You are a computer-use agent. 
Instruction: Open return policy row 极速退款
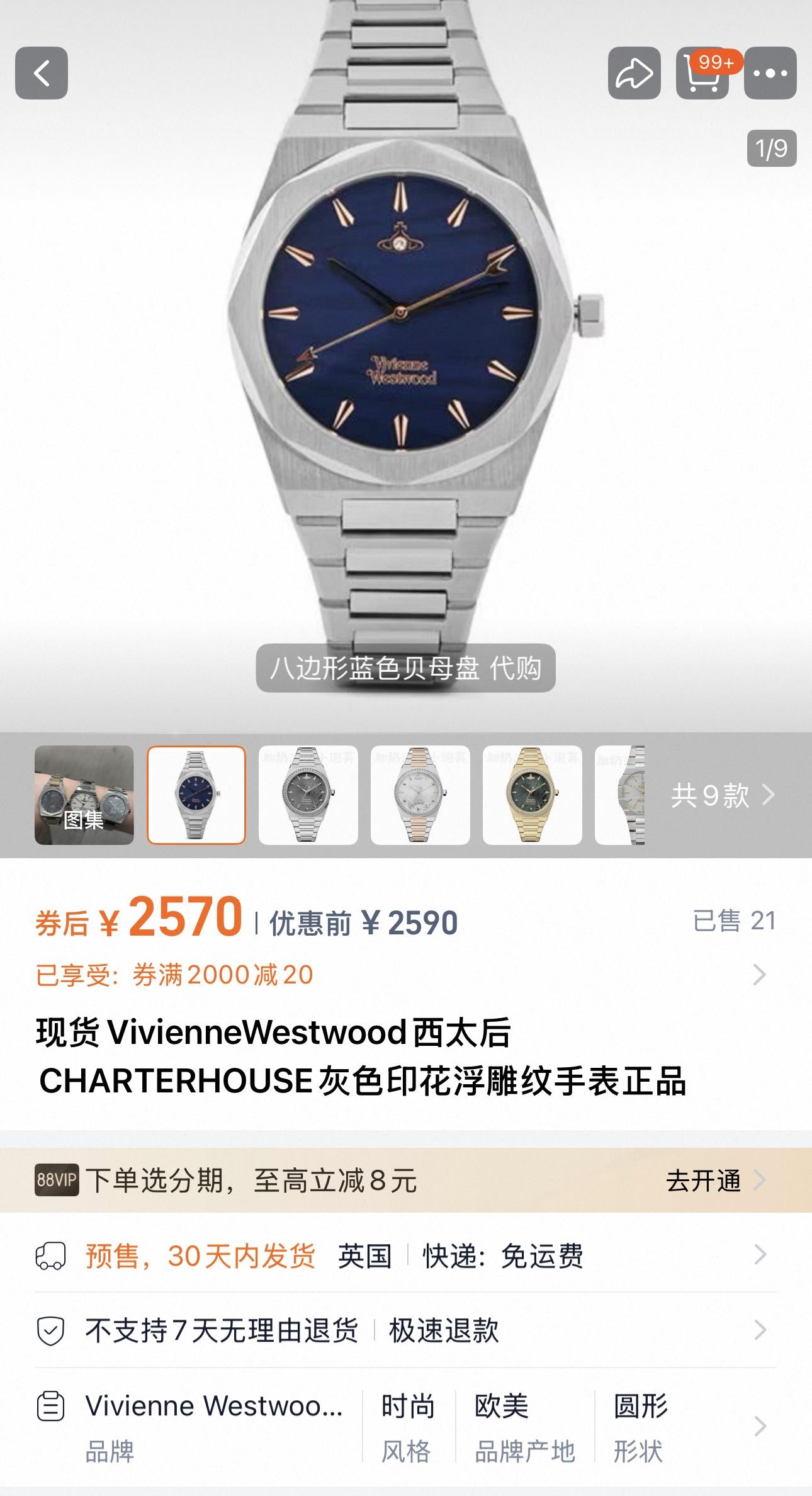click(403, 1330)
